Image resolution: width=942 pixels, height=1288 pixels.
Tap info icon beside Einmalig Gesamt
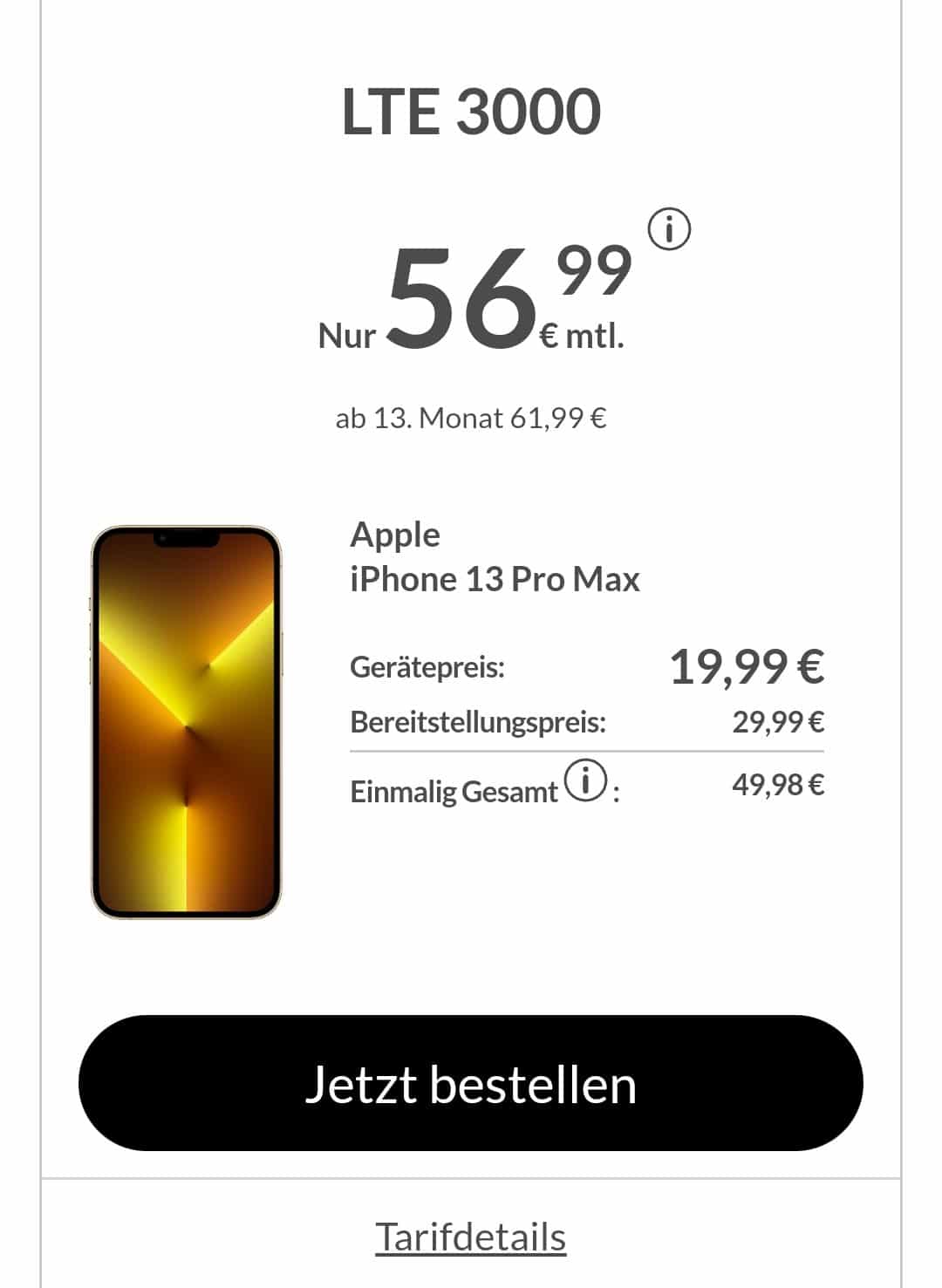585,780
